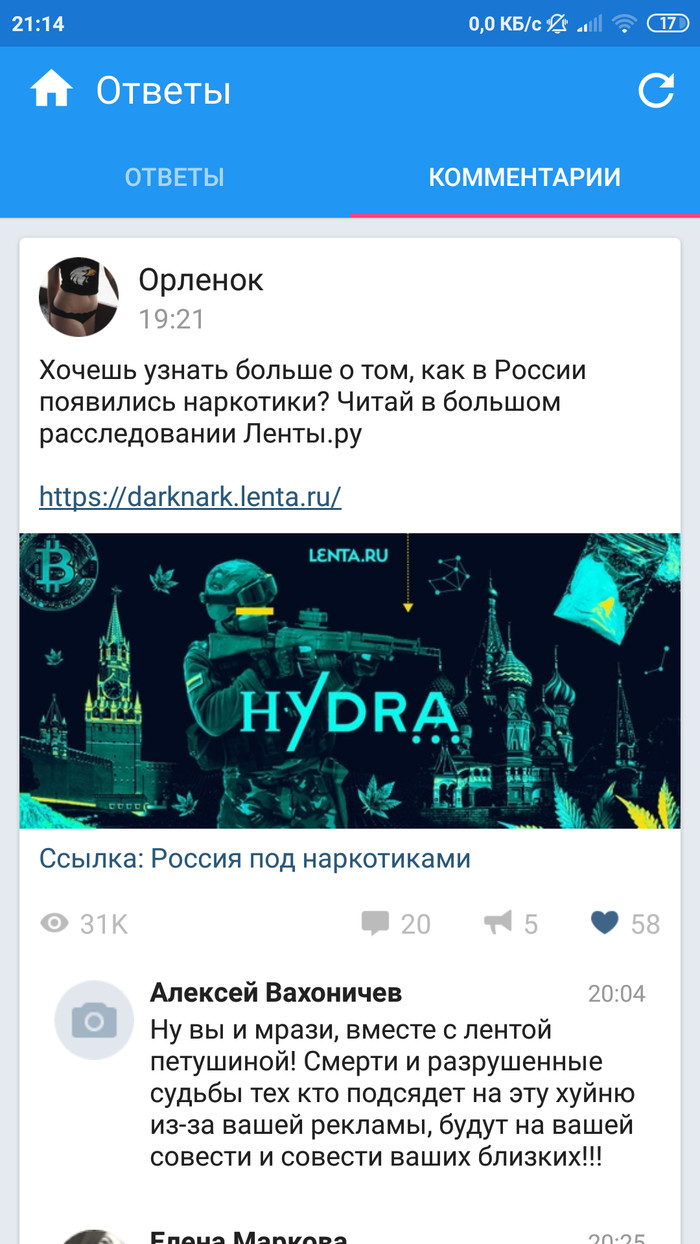
Task: Switch to the Ответы tab
Action: [175, 177]
